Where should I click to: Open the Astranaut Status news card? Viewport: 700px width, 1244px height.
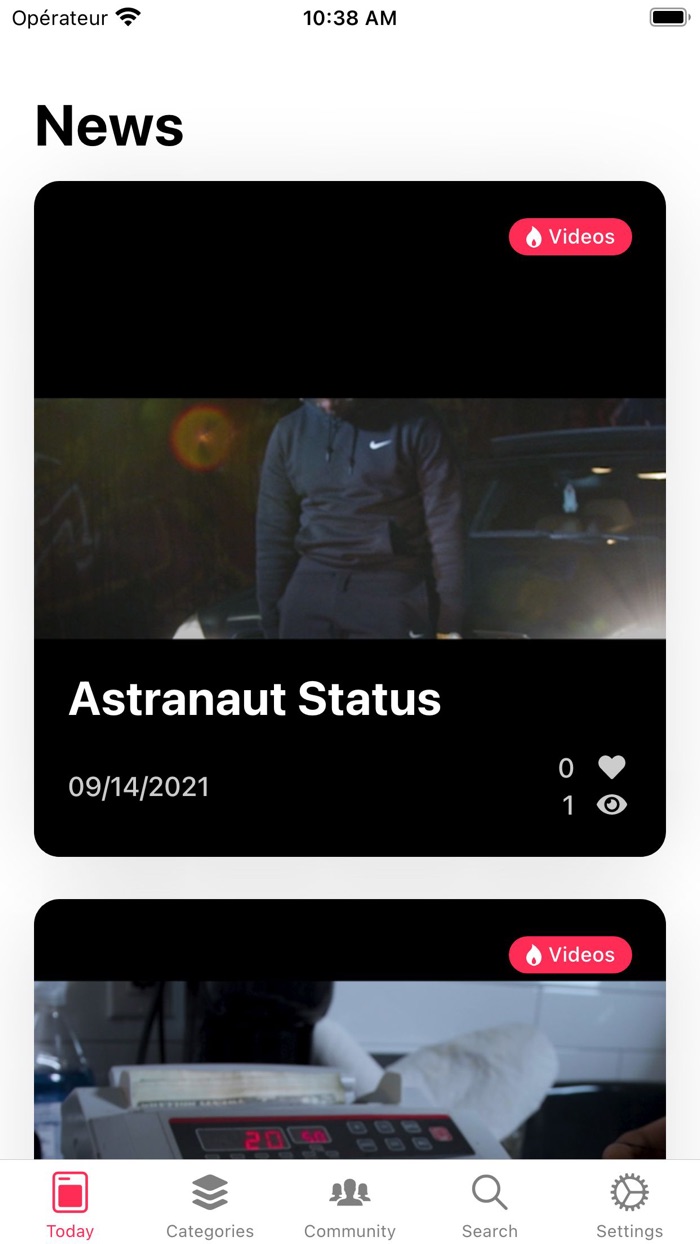(x=350, y=518)
